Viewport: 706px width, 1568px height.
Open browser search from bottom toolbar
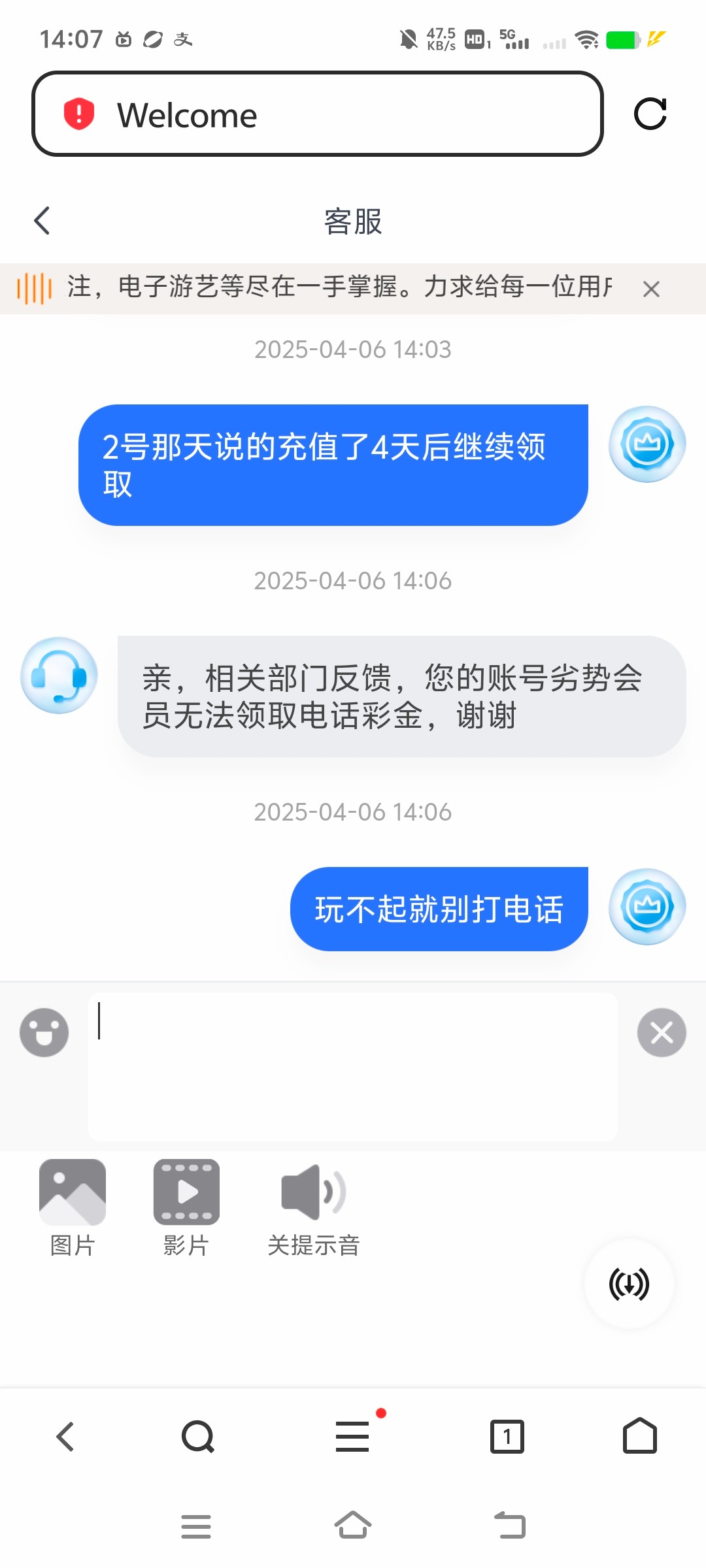point(198,1437)
